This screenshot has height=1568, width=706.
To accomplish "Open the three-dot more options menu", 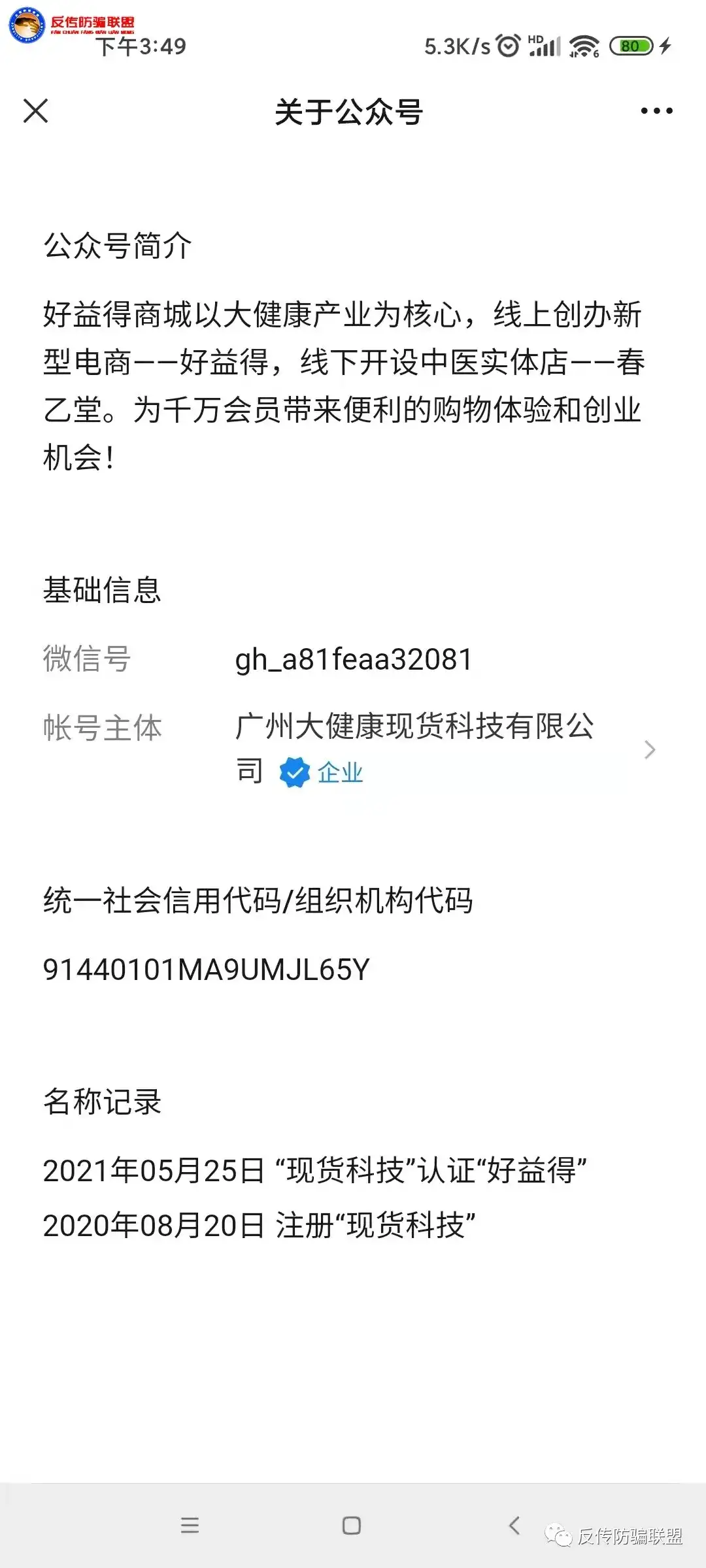I will pyautogui.click(x=656, y=111).
